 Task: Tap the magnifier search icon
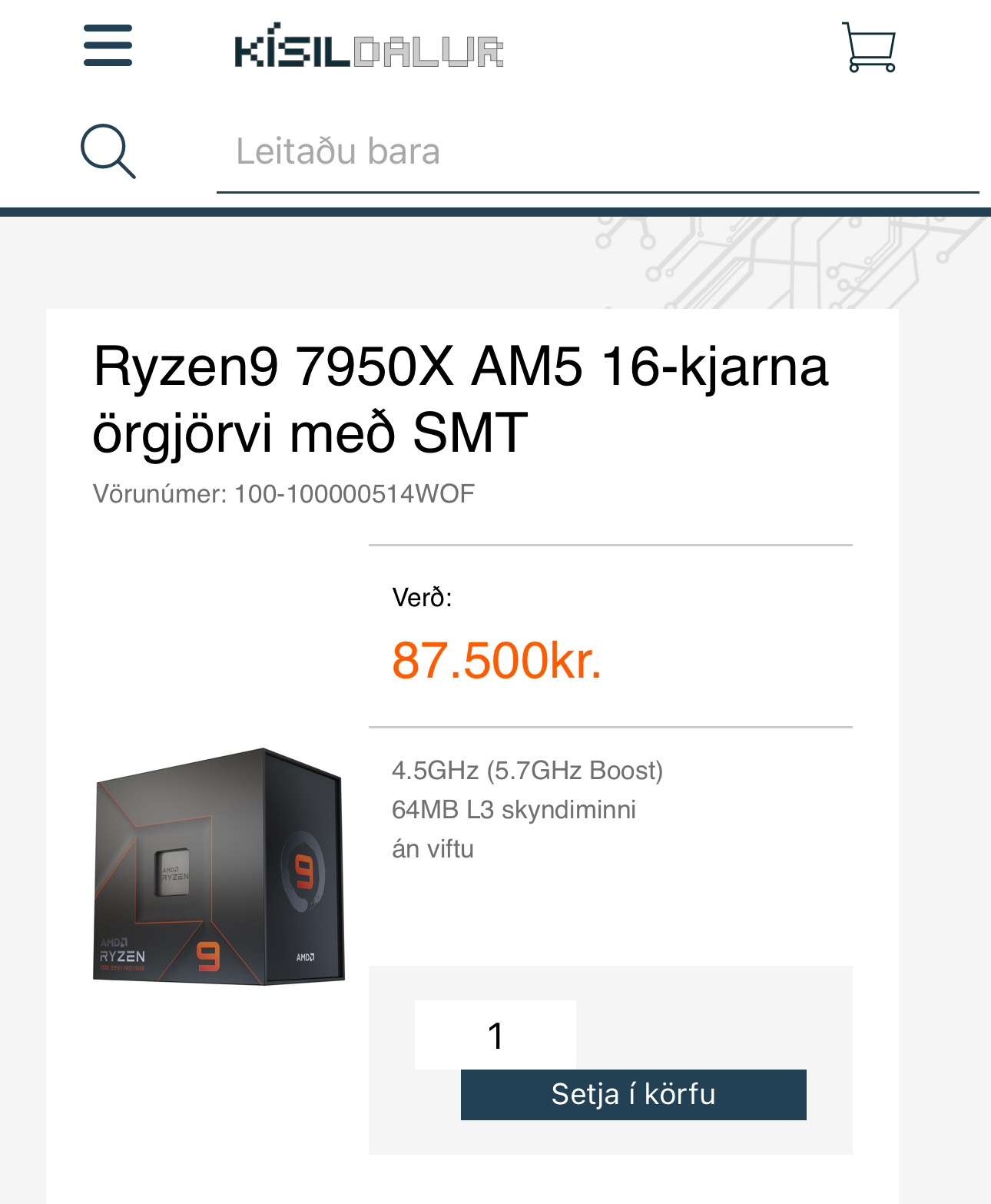tap(108, 151)
